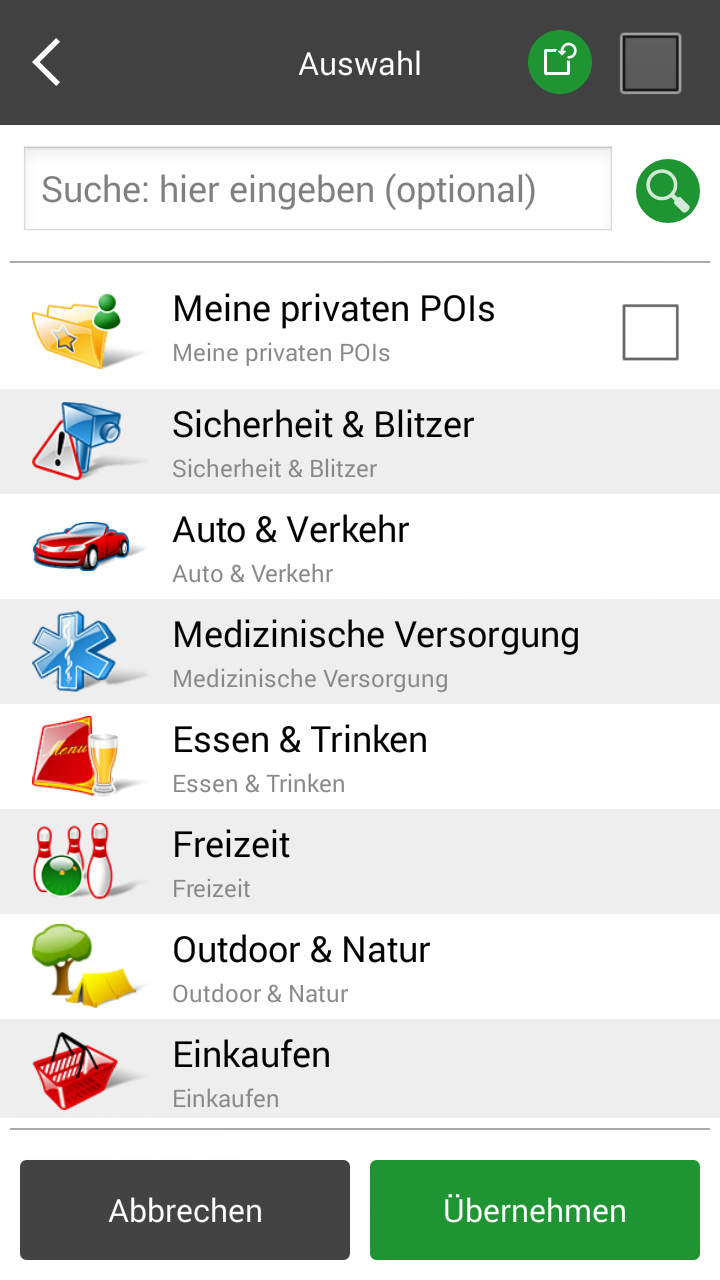
Task: Tap the green magnifier search button
Action: pos(667,190)
